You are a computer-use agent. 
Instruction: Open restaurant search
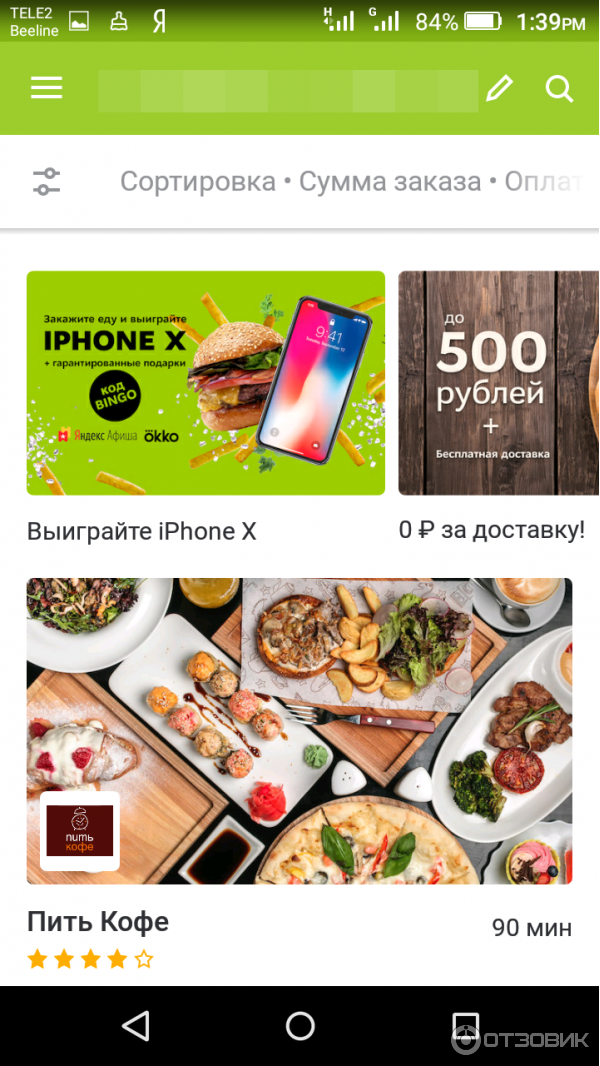(x=559, y=89)
